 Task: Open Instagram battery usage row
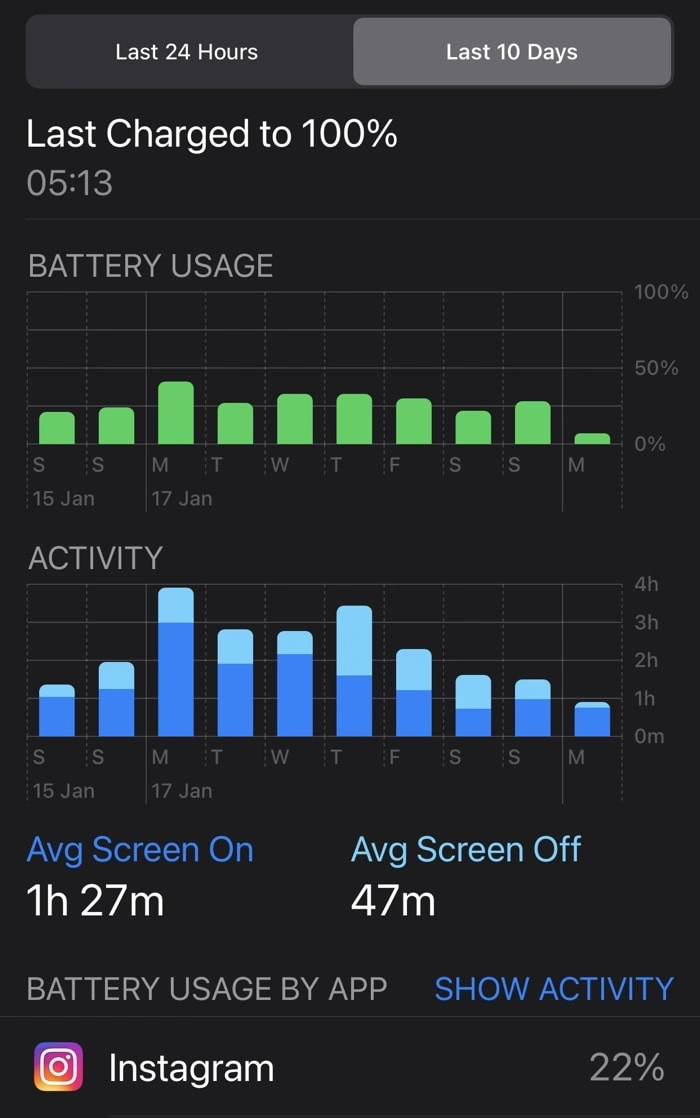coord(350,1068)
